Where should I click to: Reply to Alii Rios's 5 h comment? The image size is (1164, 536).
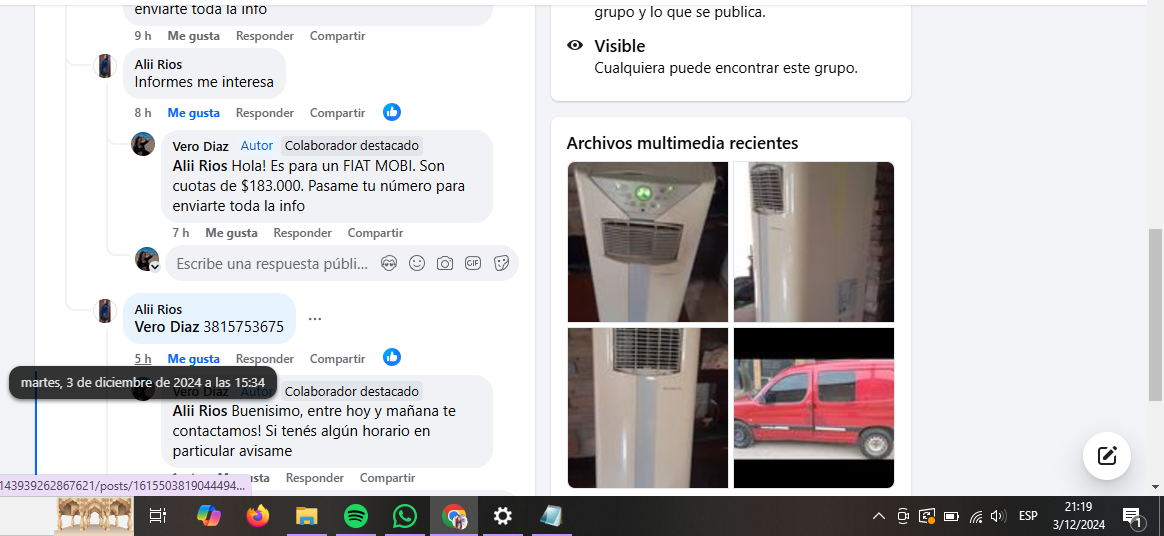pyautogui.click(x=264, y=359)
